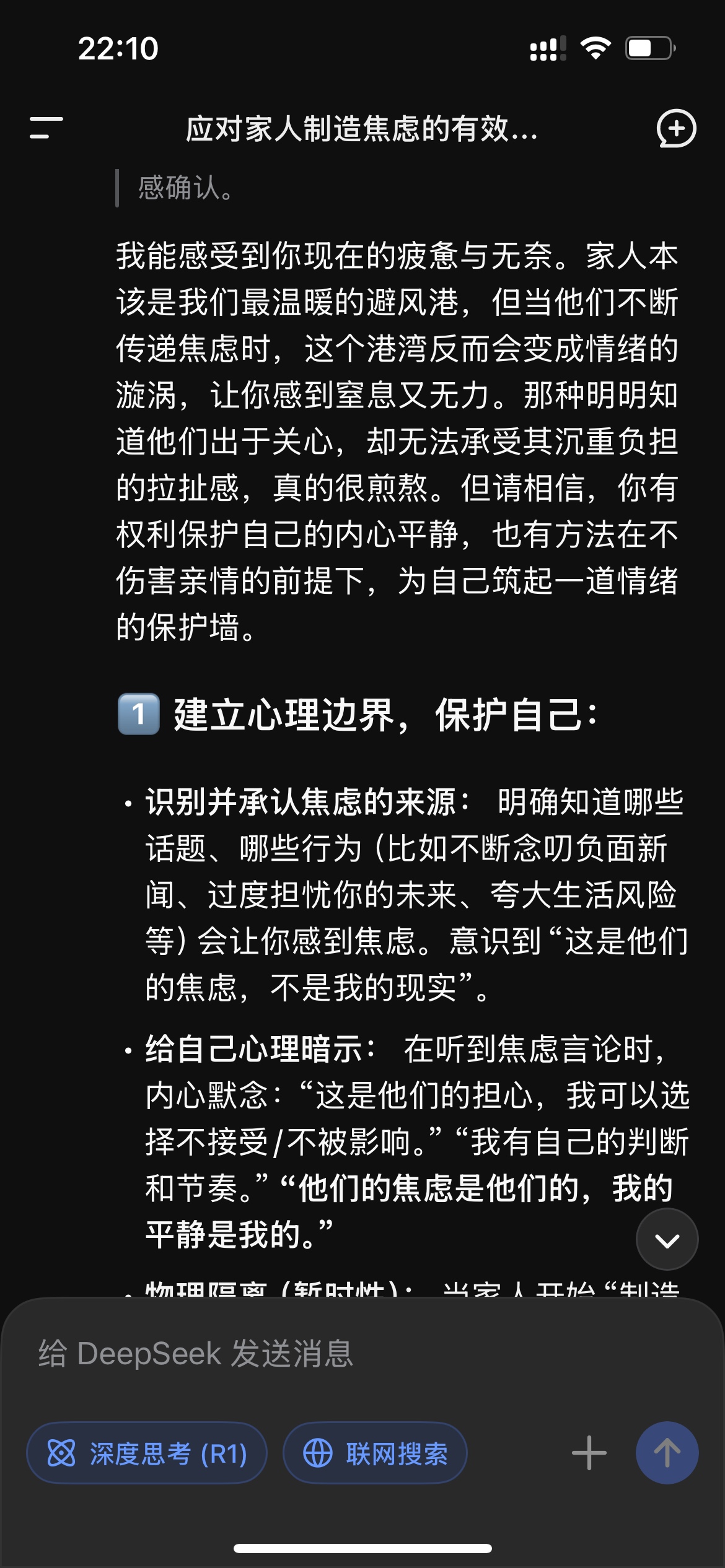Toggle 深度思考 (R1) mode
The image size is (725, 1568).
(147, 1453)
